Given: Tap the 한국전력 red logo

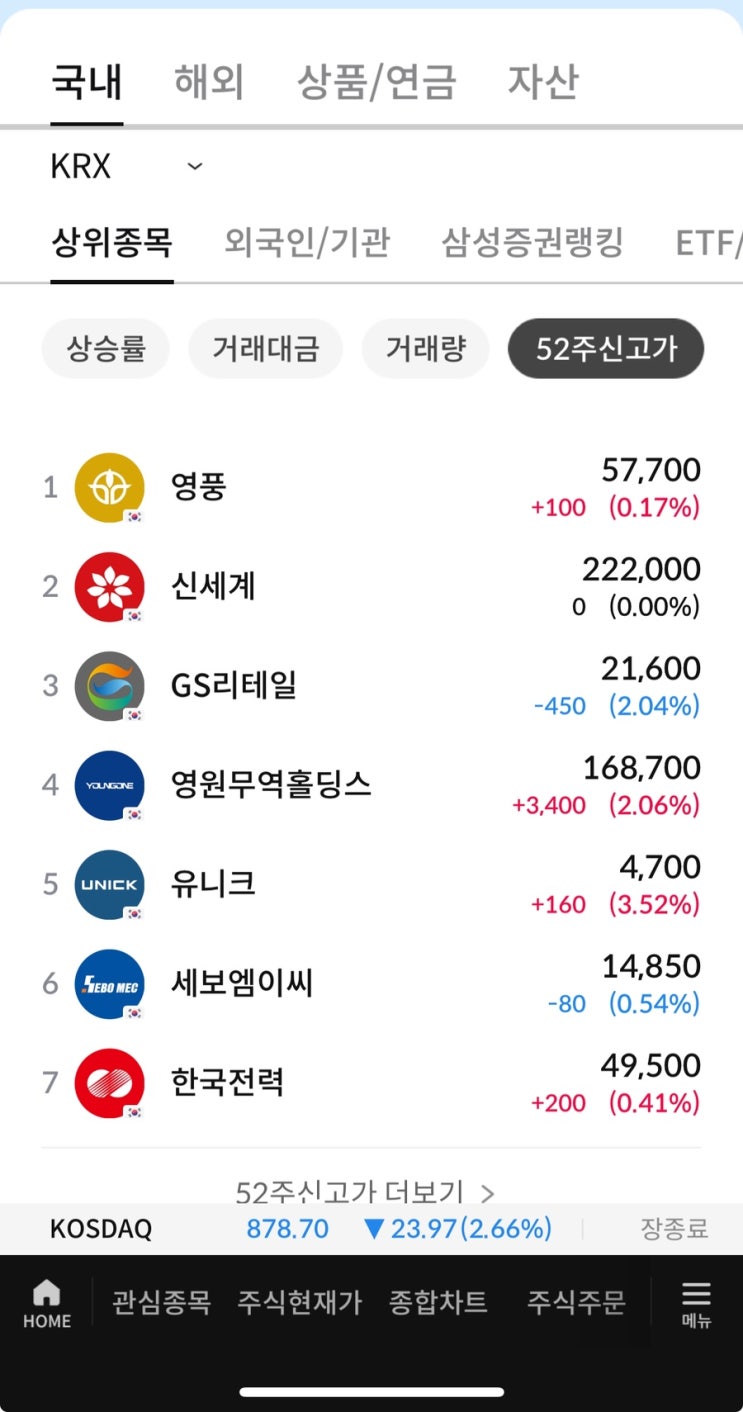Looking at the screenshot, I should click(109, 1083).
